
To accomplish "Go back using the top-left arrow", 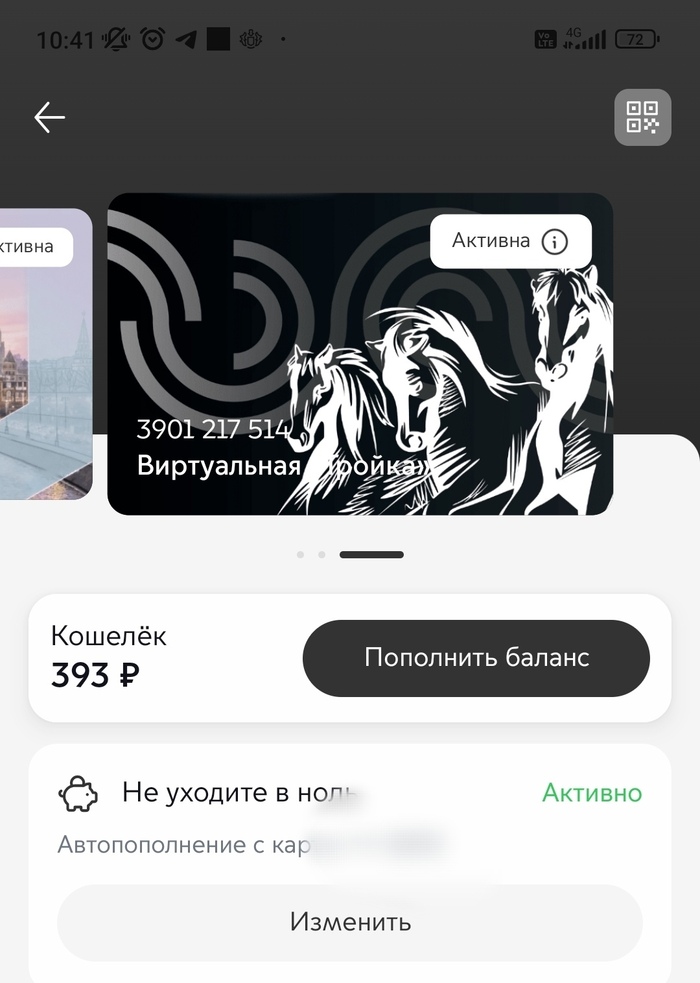I will pyautogui.click(x=49, y=118).
